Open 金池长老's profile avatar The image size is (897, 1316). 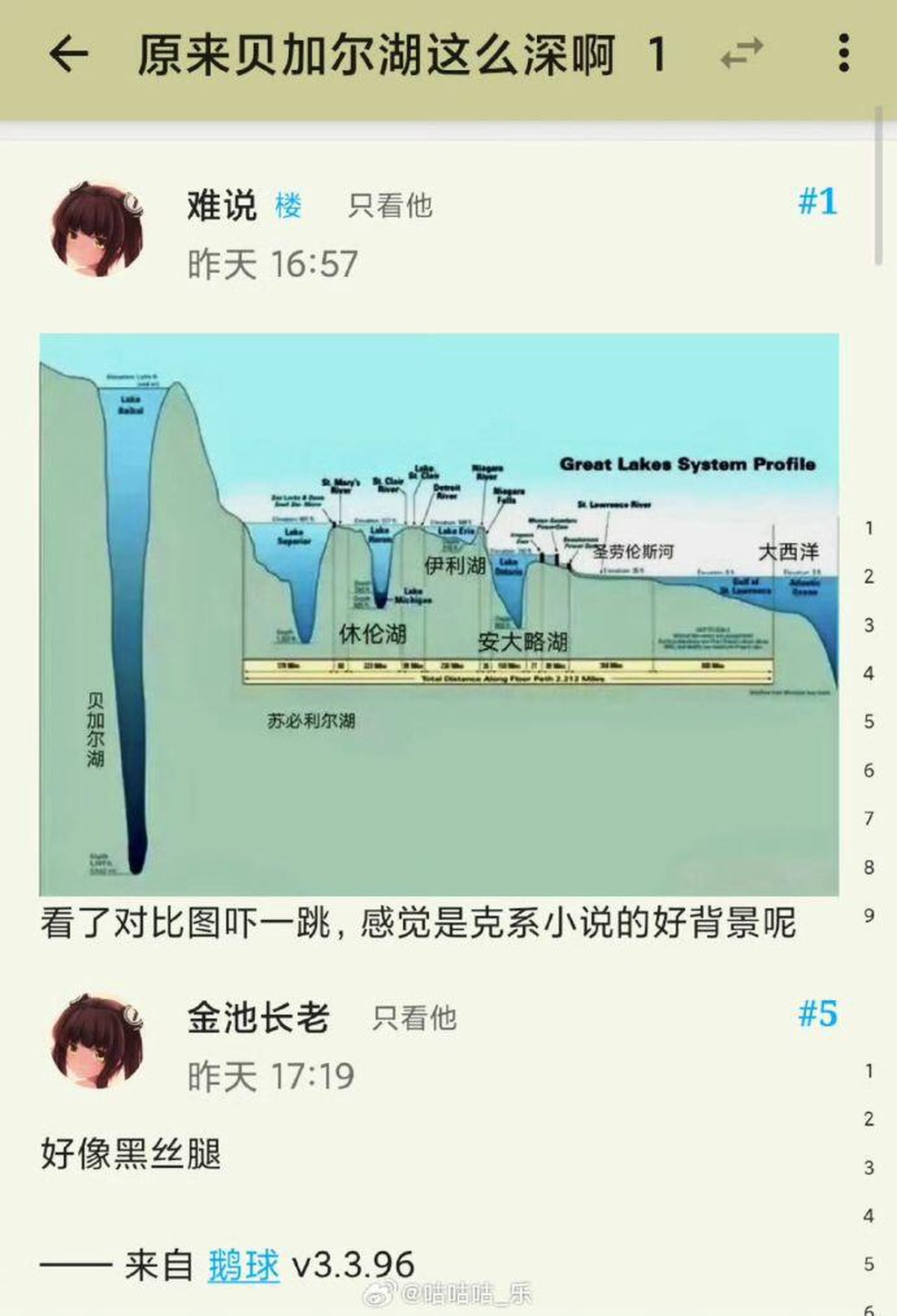click(97, 1042)
